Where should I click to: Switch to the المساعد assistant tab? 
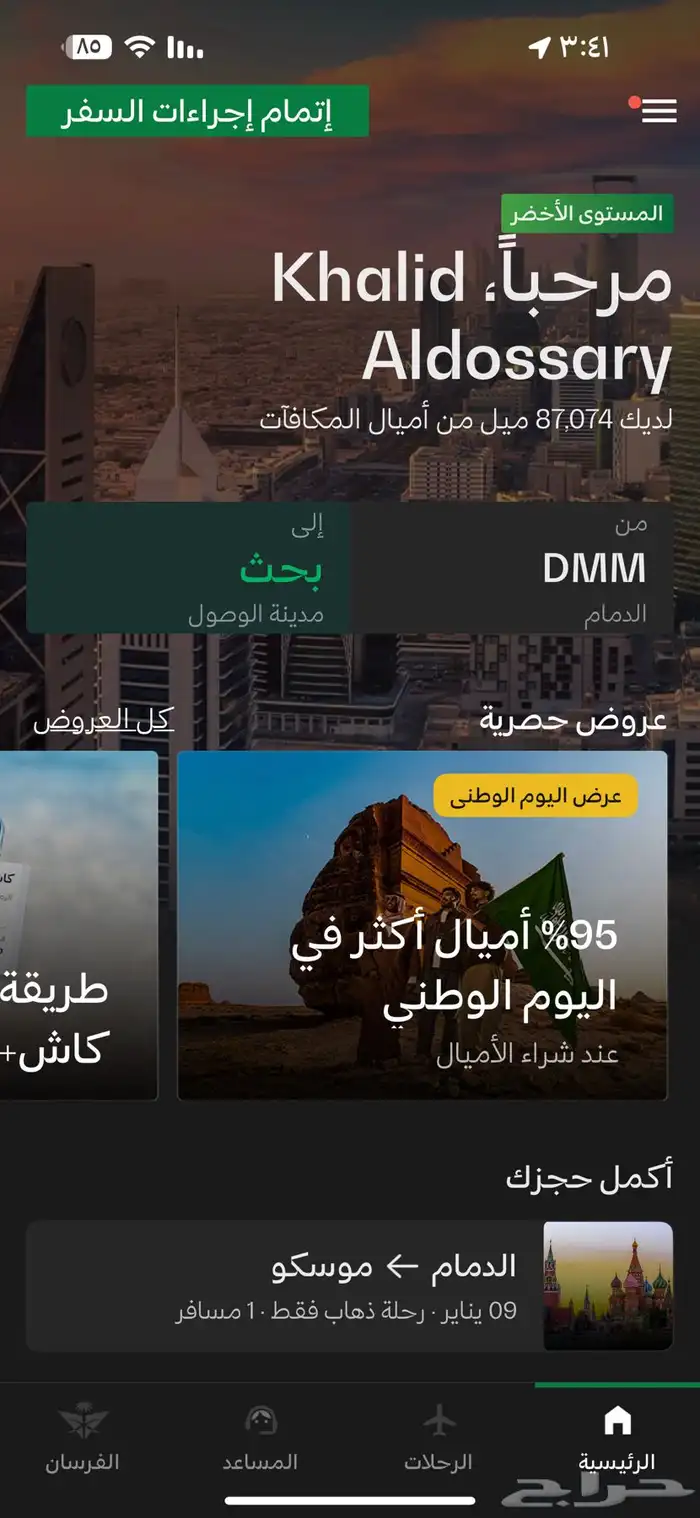coord(260,1438)
